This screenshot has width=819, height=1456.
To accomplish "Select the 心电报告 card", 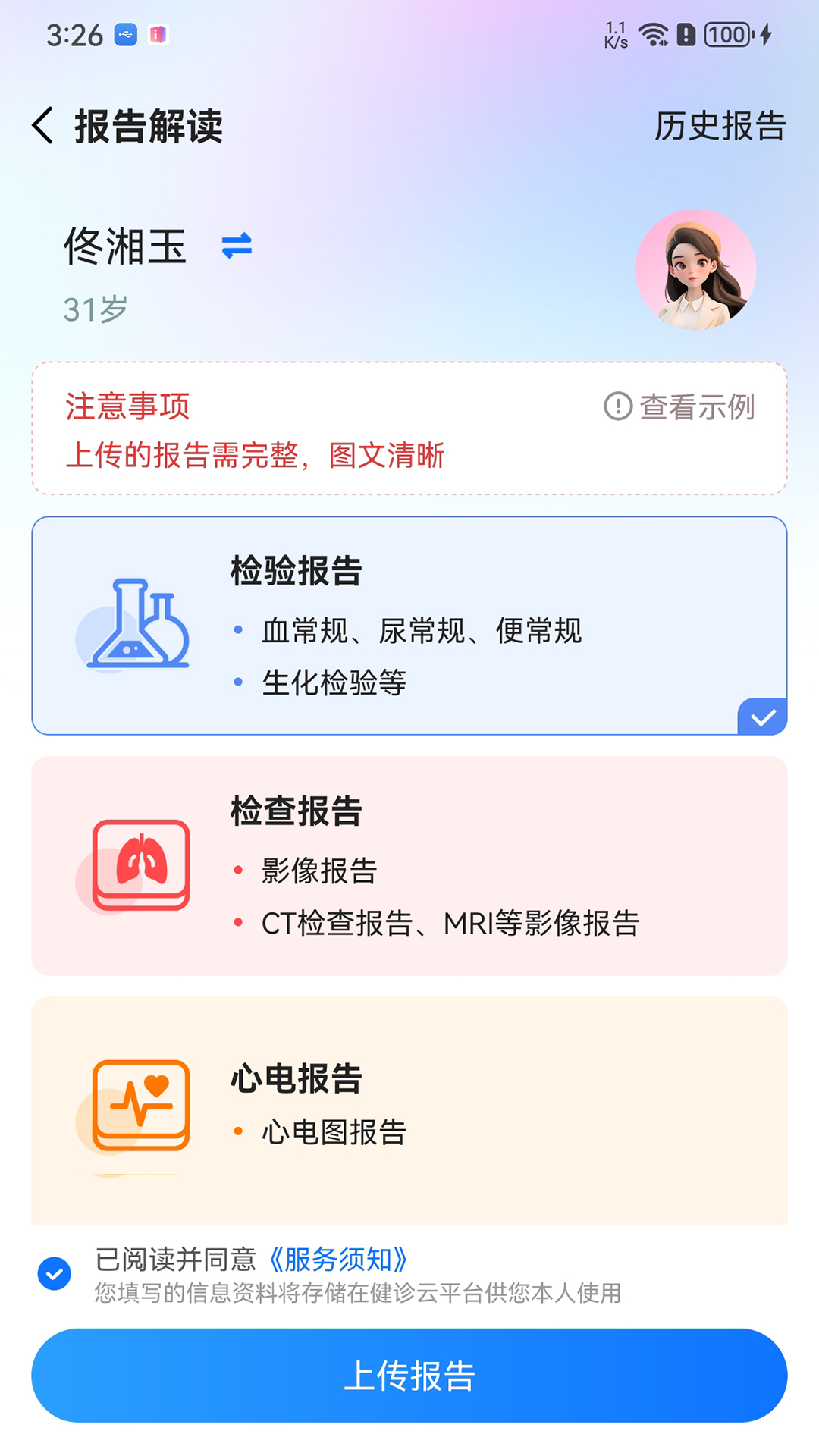I will tap(409, 1103).
